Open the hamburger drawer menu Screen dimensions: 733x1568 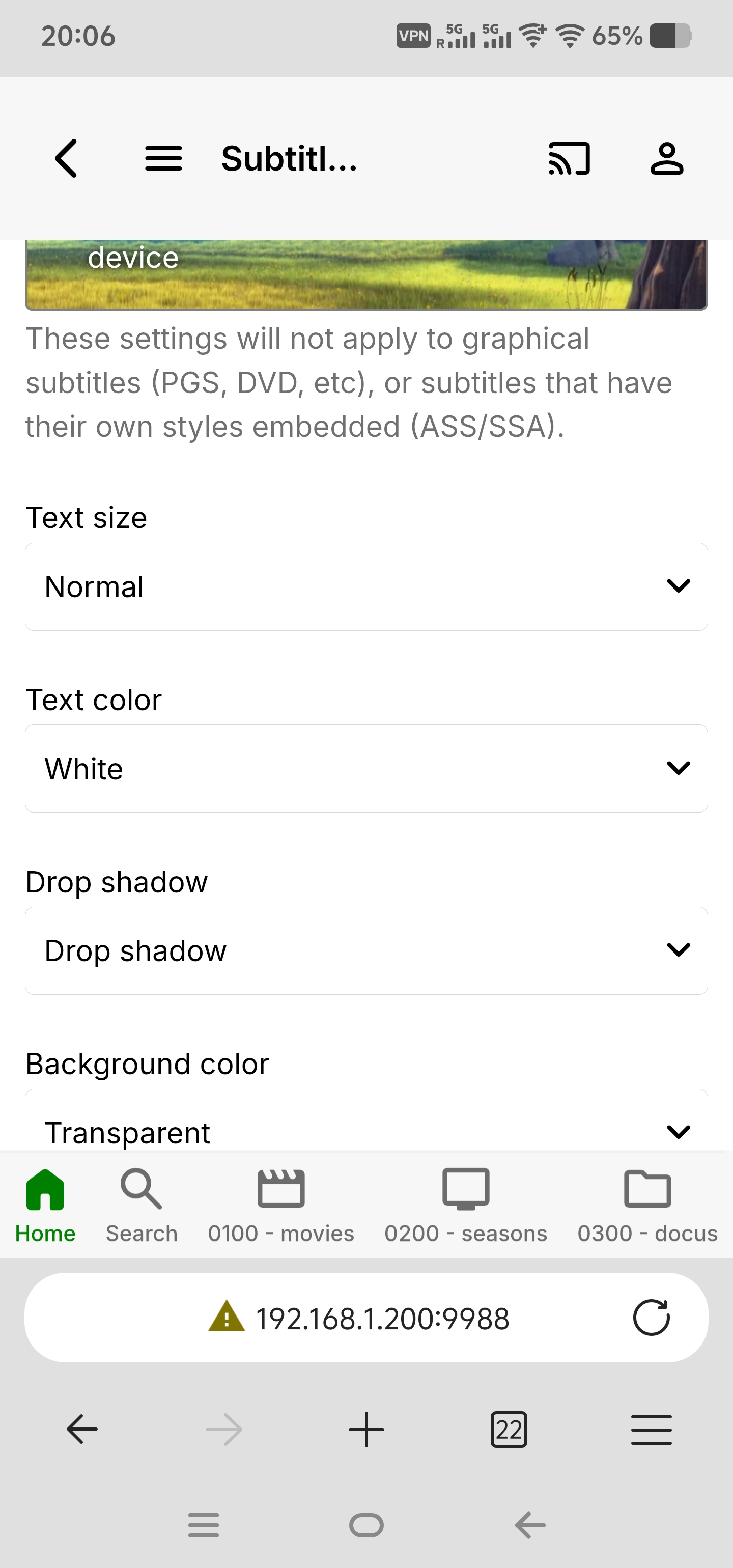[x=163, y=158]
